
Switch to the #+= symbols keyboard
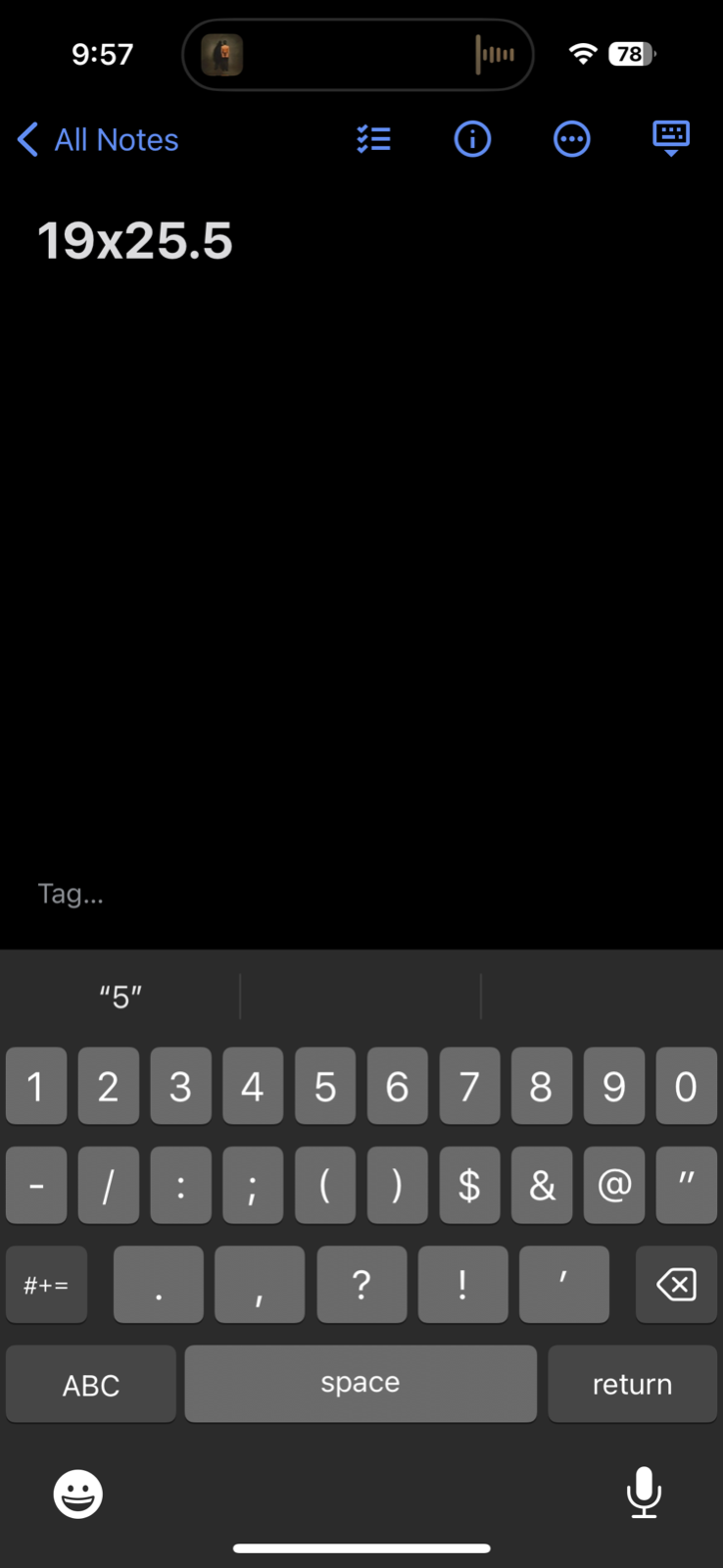coord(46,1285)
